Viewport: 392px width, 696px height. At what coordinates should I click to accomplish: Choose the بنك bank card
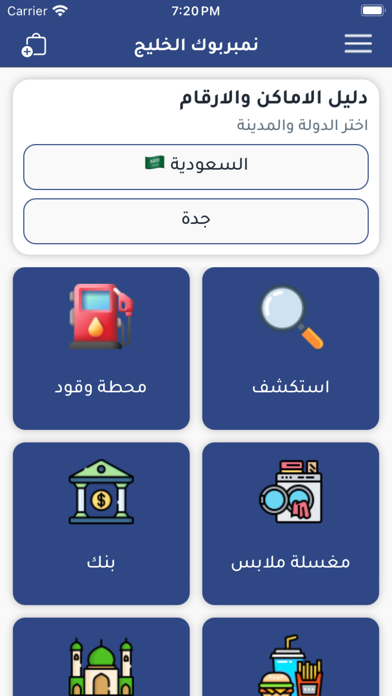(101, 523)
